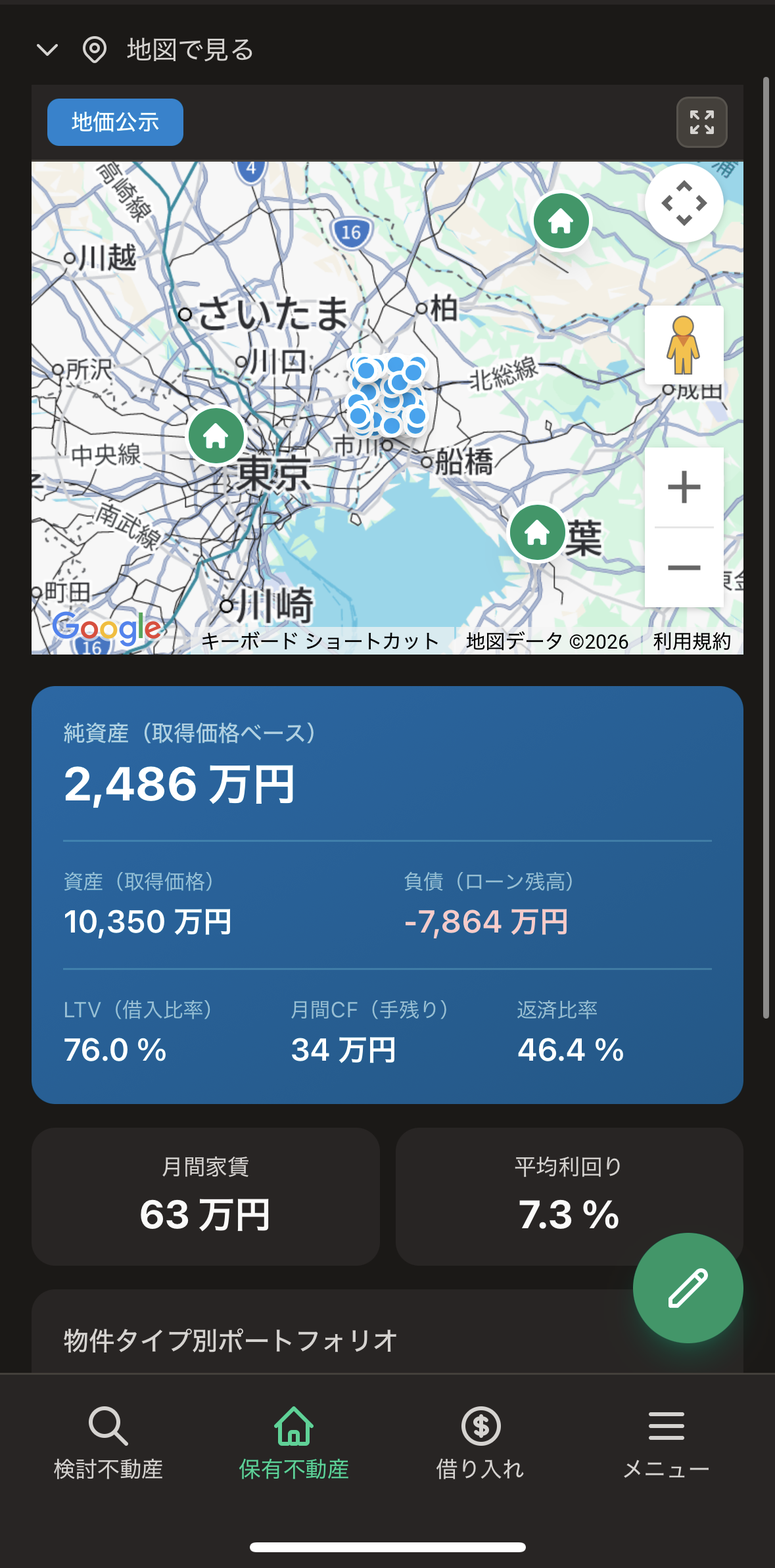Screen dimensions: 775x1568
Task: Switch to the 保有不動産 tab
Action: coord(294,1442)
